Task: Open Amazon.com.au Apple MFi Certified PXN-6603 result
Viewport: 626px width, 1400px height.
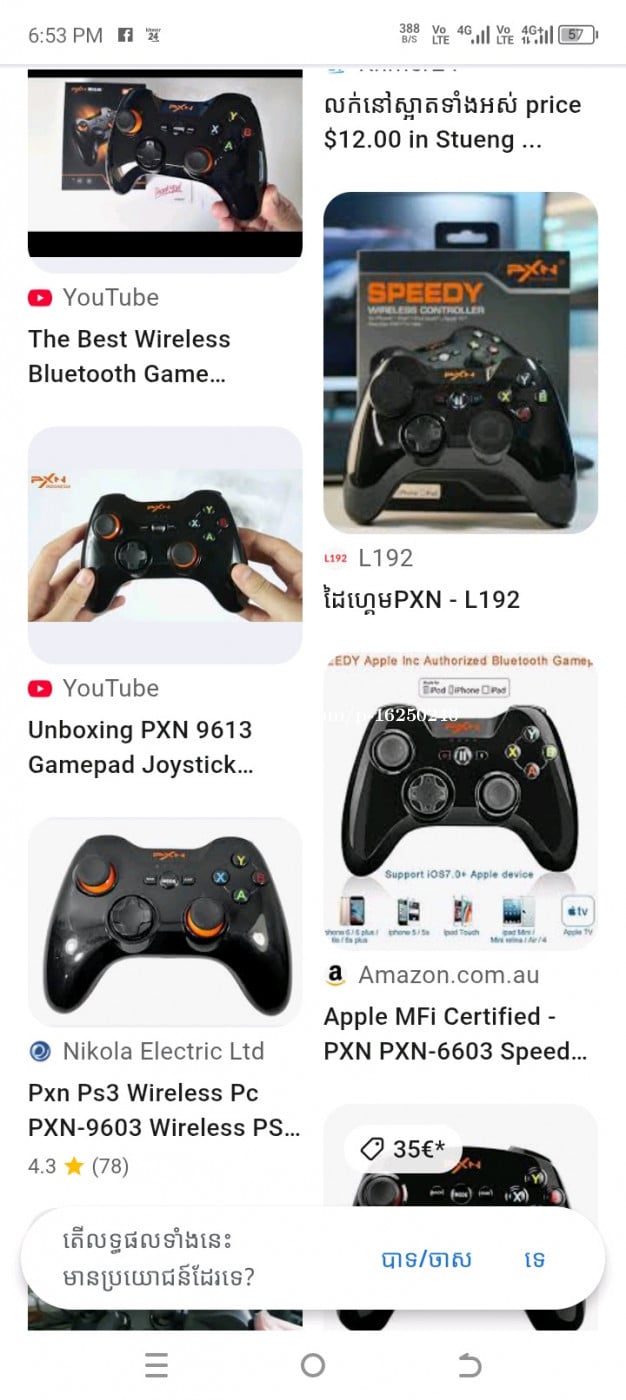Action: coord(454,1034)
